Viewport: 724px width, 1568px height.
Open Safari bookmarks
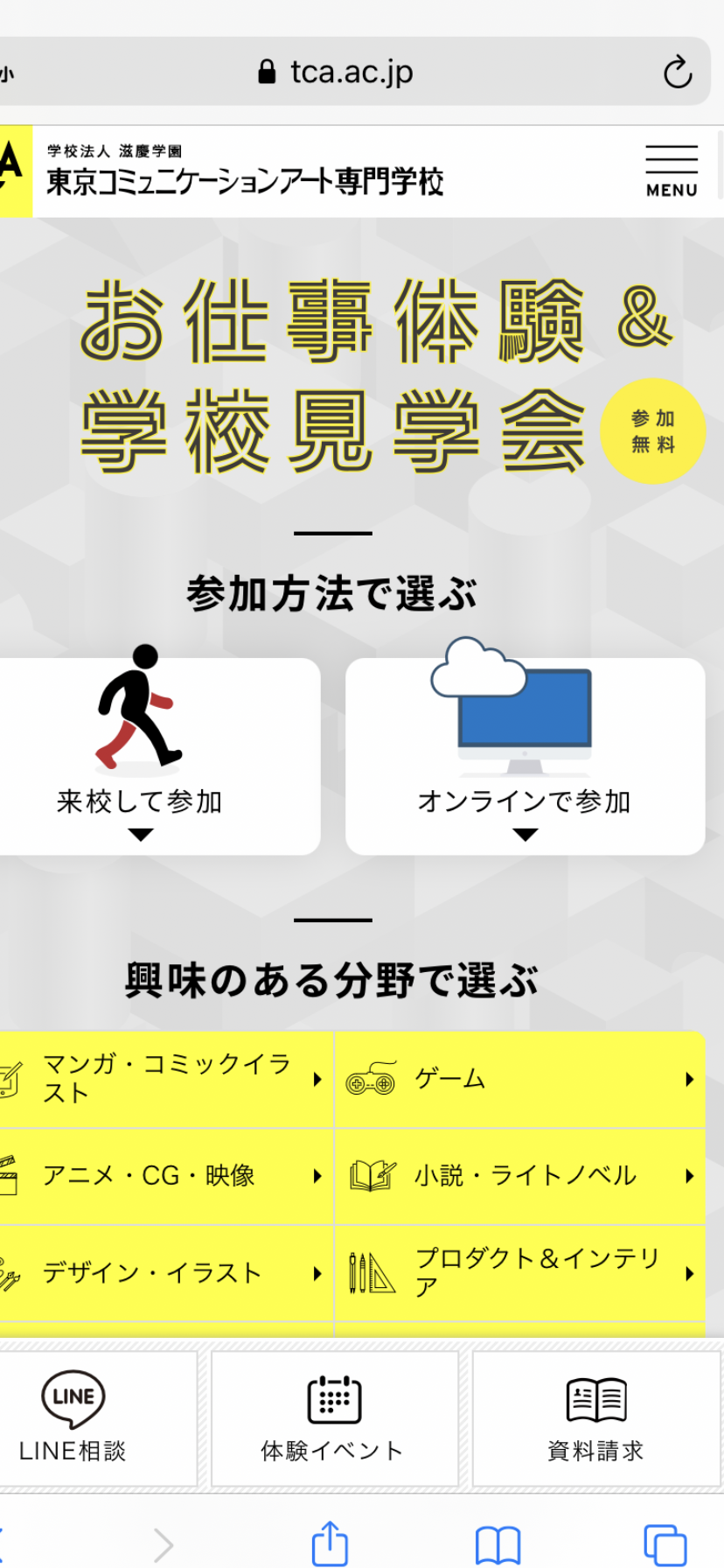(x=498, y=1545)
